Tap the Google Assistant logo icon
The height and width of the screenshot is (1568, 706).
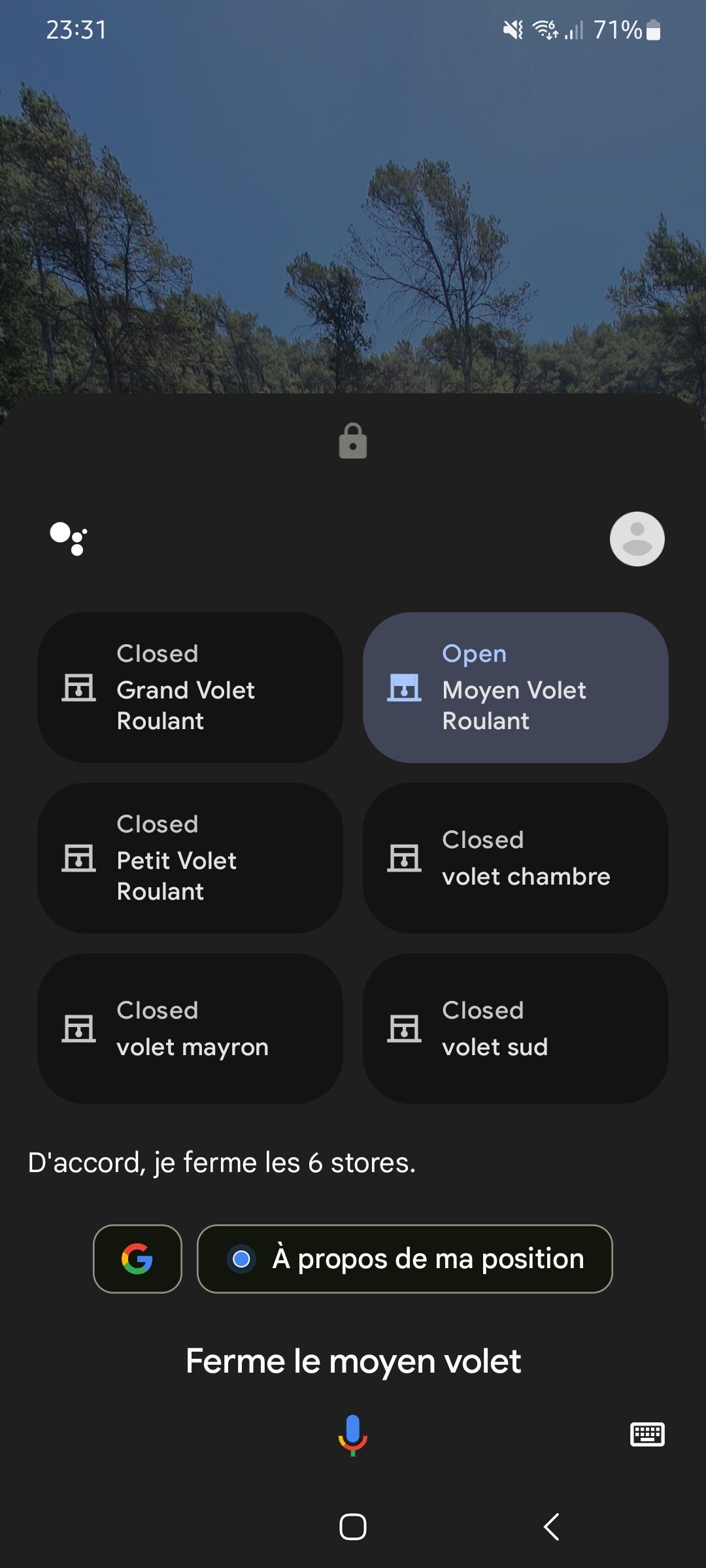(x=69, y=539)
